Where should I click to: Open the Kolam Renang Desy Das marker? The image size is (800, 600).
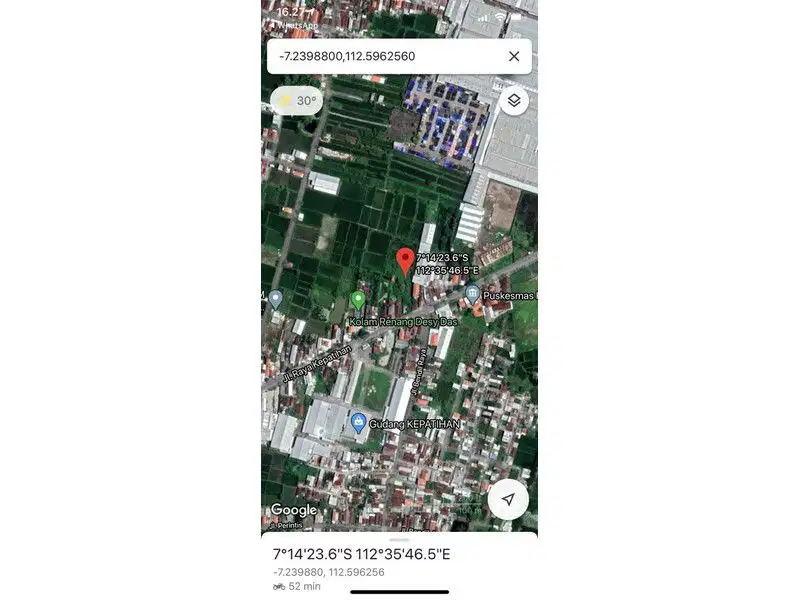(358, 300)
